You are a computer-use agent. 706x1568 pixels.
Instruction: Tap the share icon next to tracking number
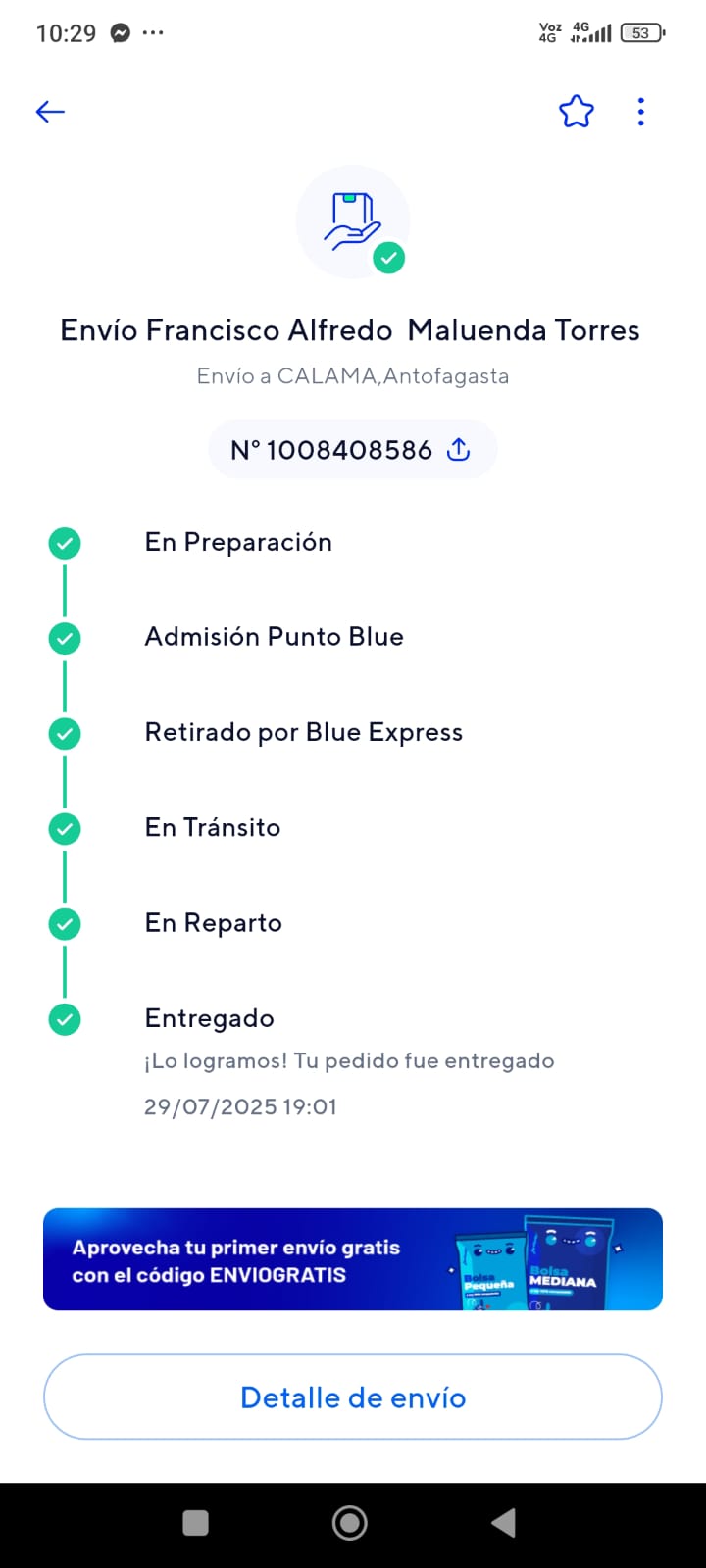coord(457,449)
